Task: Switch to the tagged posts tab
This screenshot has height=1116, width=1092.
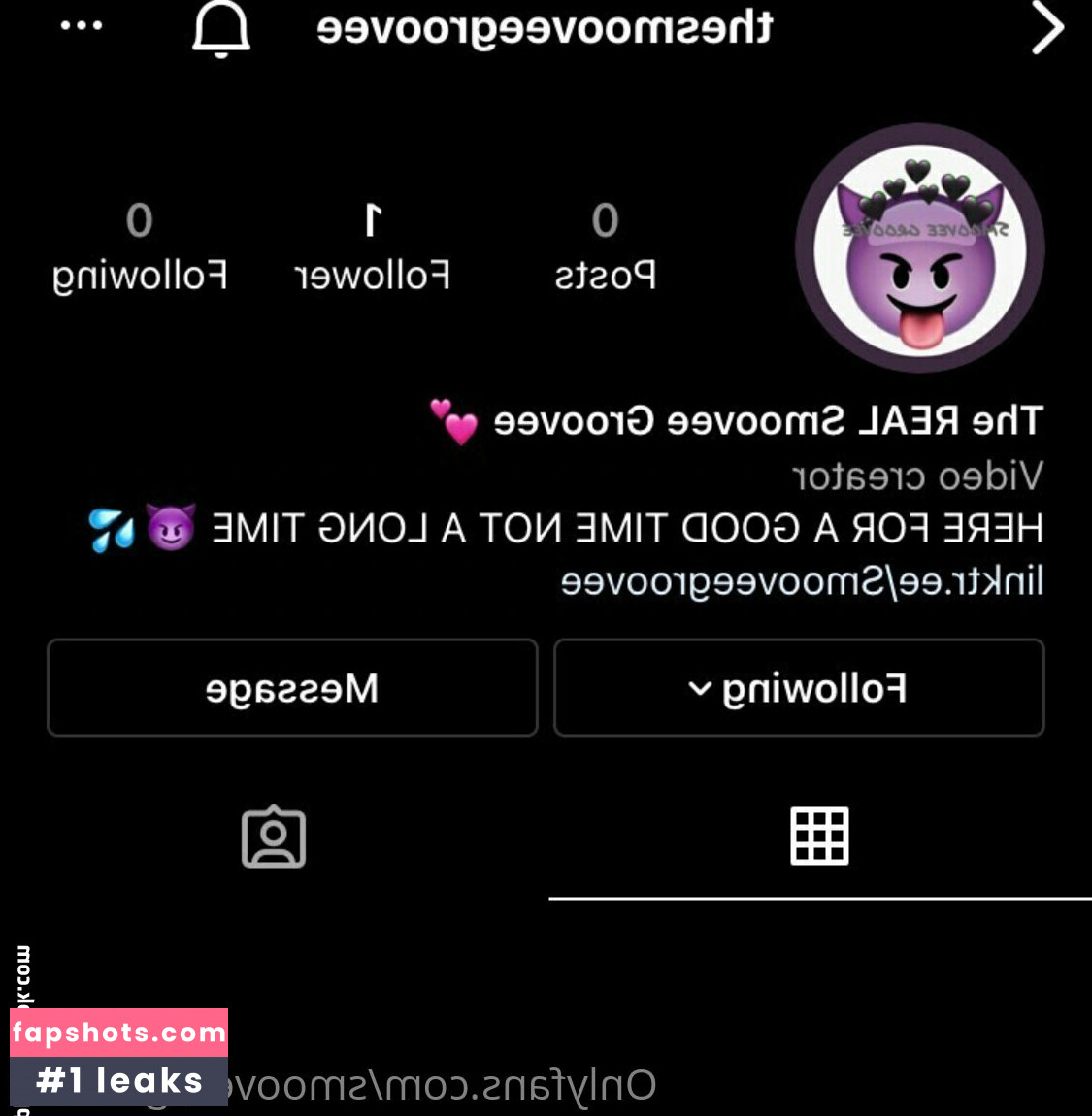Action: tap(273, 836)
